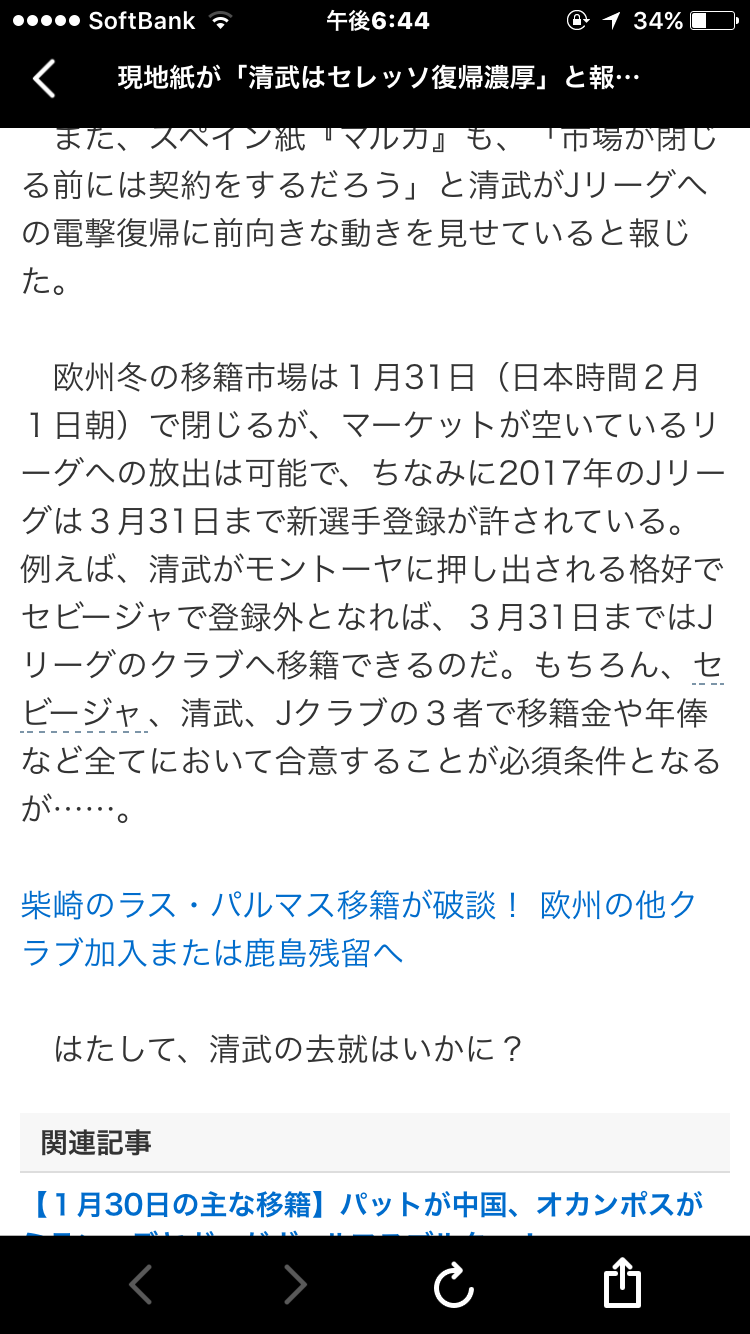Tap the browser forward arrow in the bottom toolbar
The width and height of the screenshot is (750, 1334).
coord(295,1284)
